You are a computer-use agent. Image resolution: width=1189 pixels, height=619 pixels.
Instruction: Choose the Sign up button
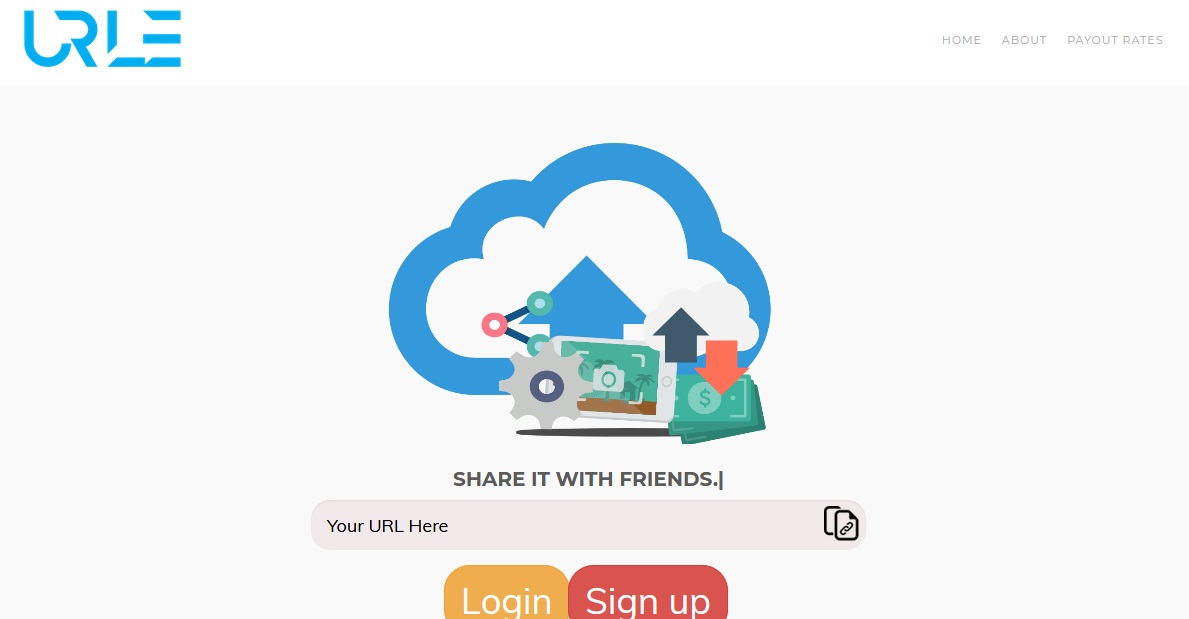tap(647, 597)
